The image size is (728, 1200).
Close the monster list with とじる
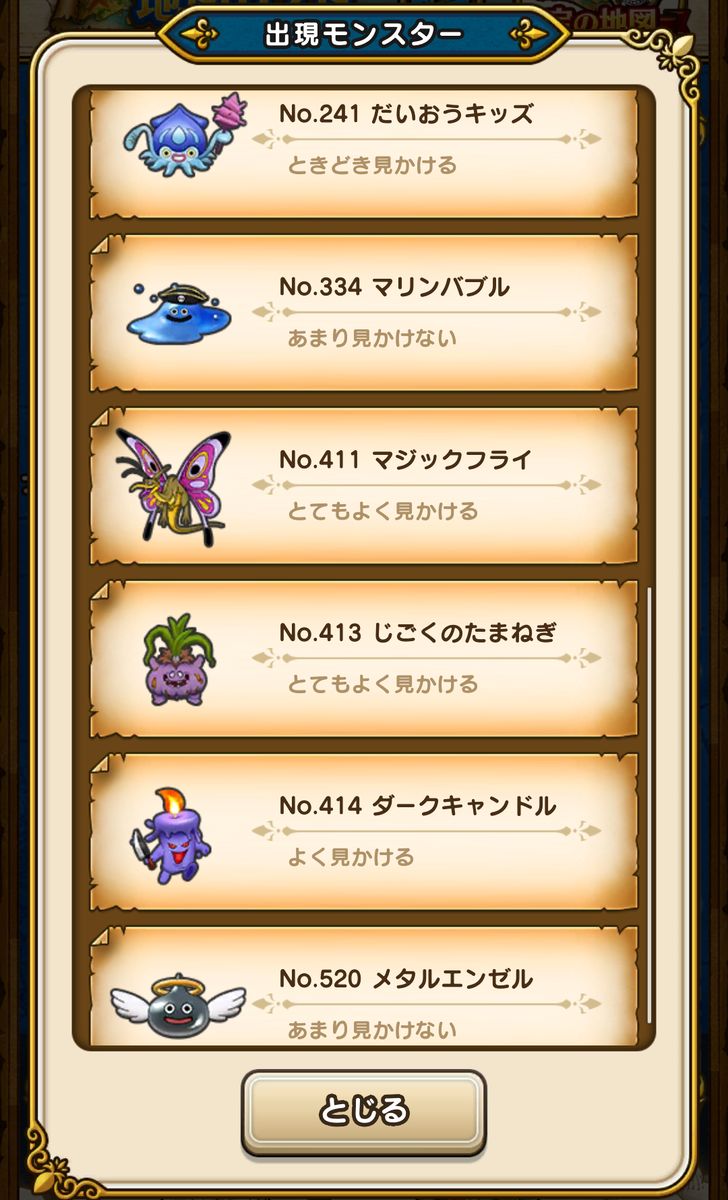pos(364,1111)
